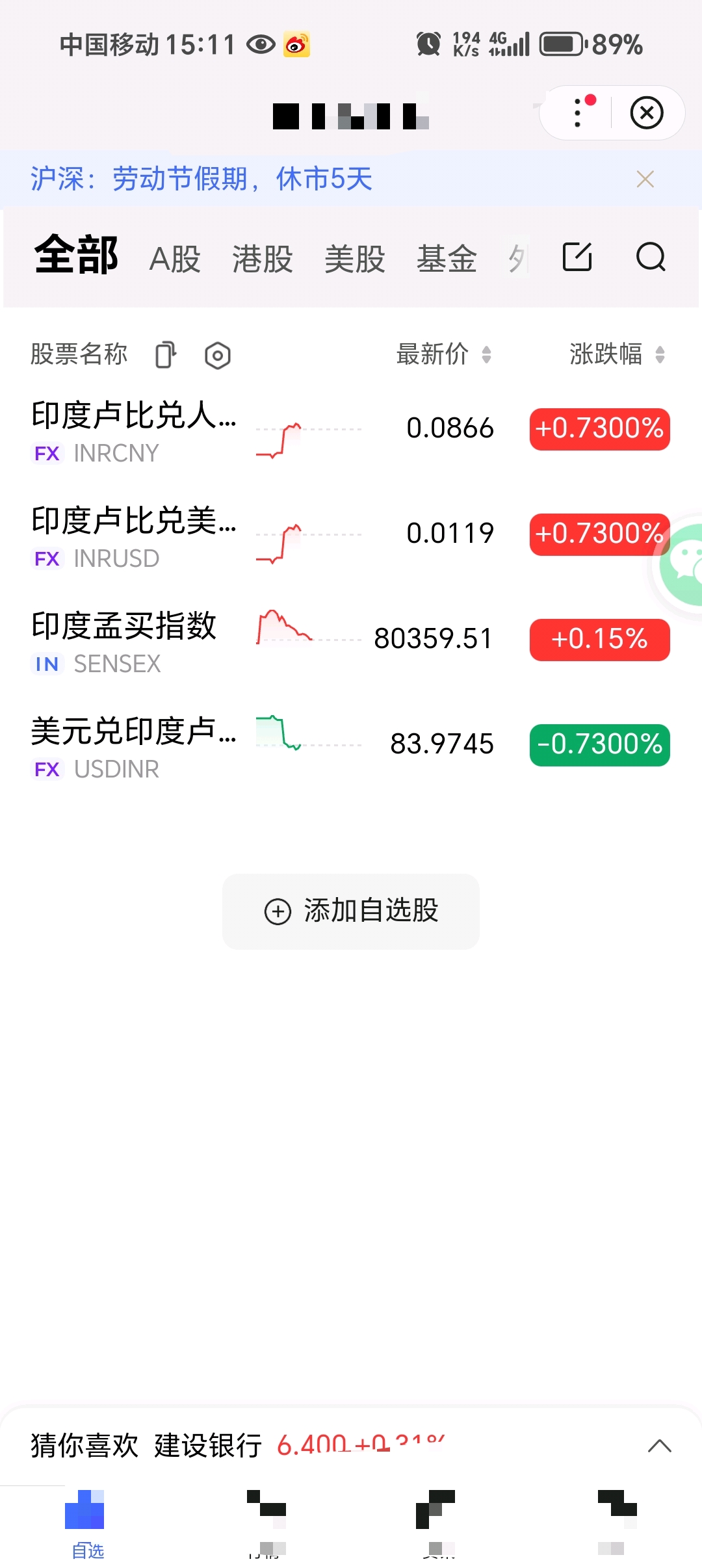
Task: Switch to the A股 tab
Action: (175, 259)
